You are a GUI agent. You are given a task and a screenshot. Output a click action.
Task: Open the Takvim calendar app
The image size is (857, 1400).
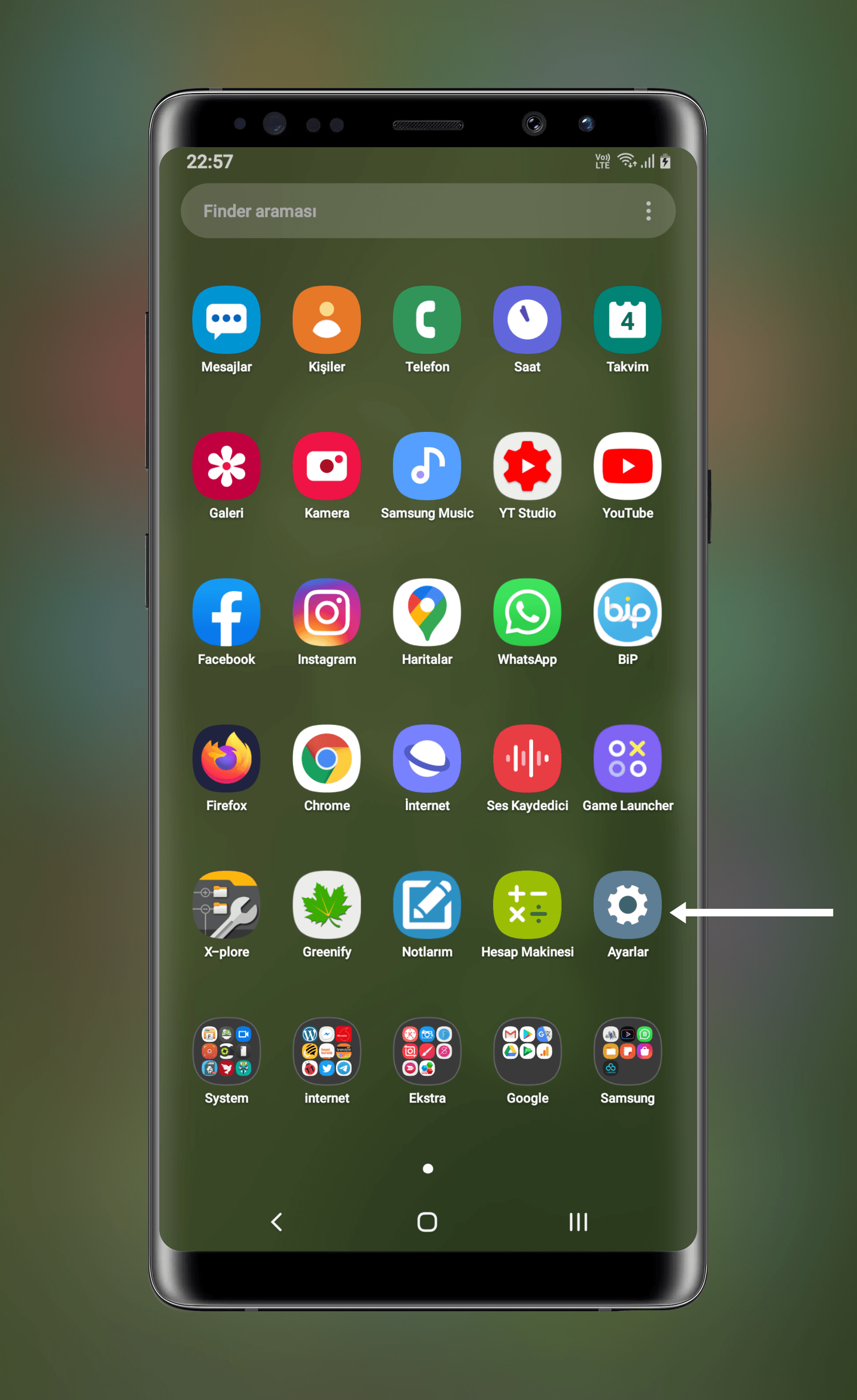[627, 320]
